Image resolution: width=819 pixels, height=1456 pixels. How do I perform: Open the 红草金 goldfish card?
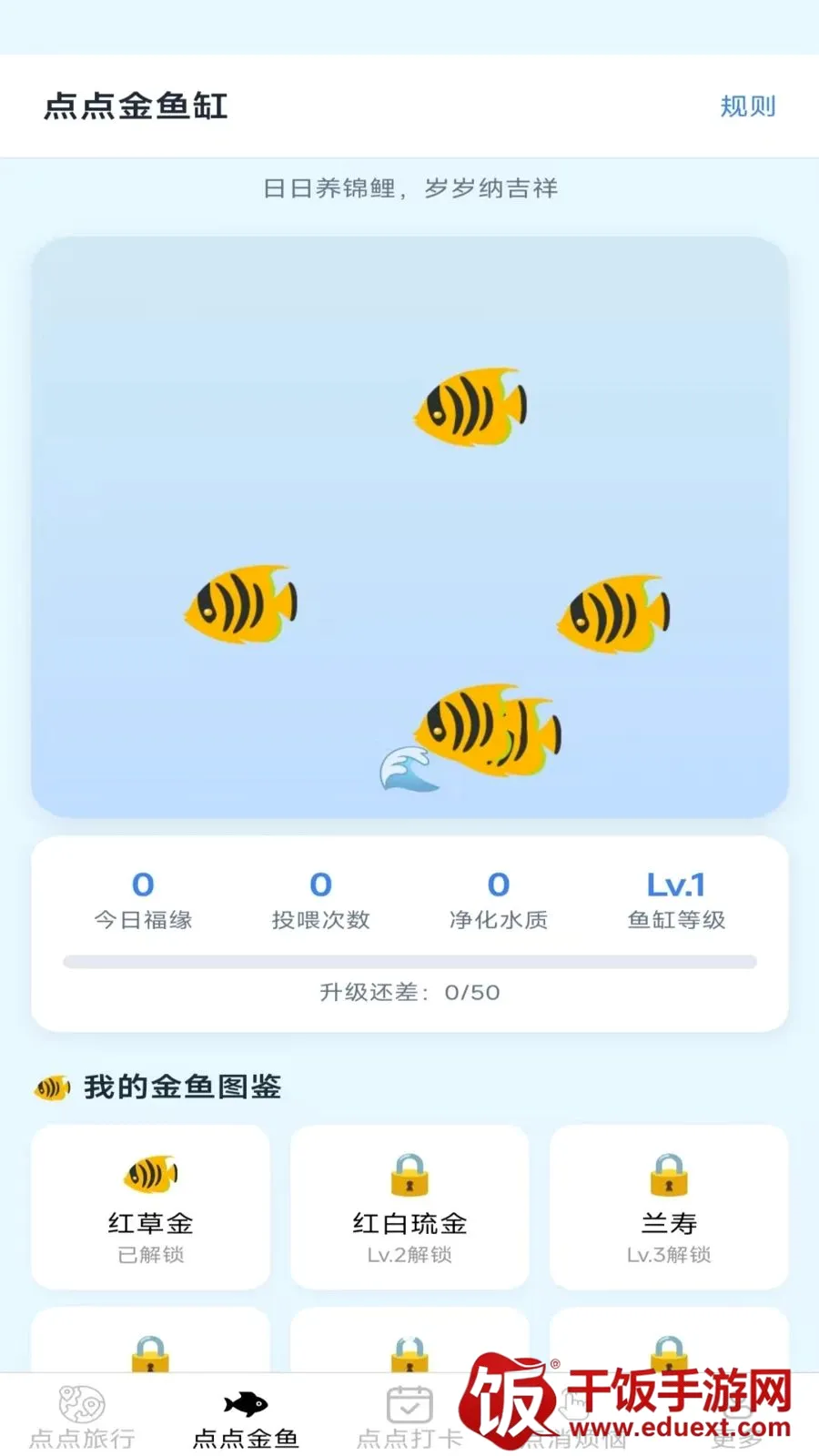(x=151, y=1207)
